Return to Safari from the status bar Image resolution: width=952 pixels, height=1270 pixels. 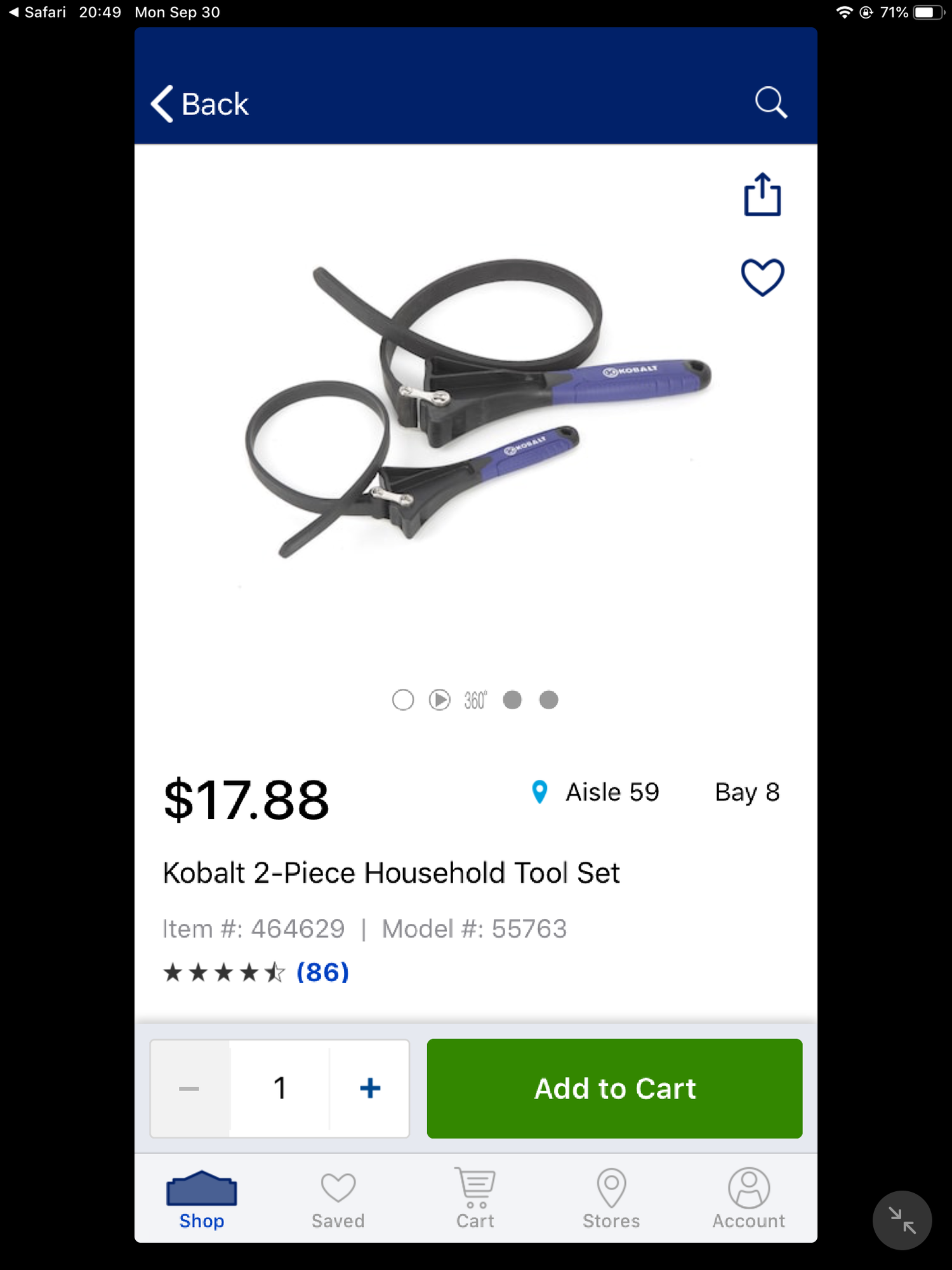tap(37, 12)
